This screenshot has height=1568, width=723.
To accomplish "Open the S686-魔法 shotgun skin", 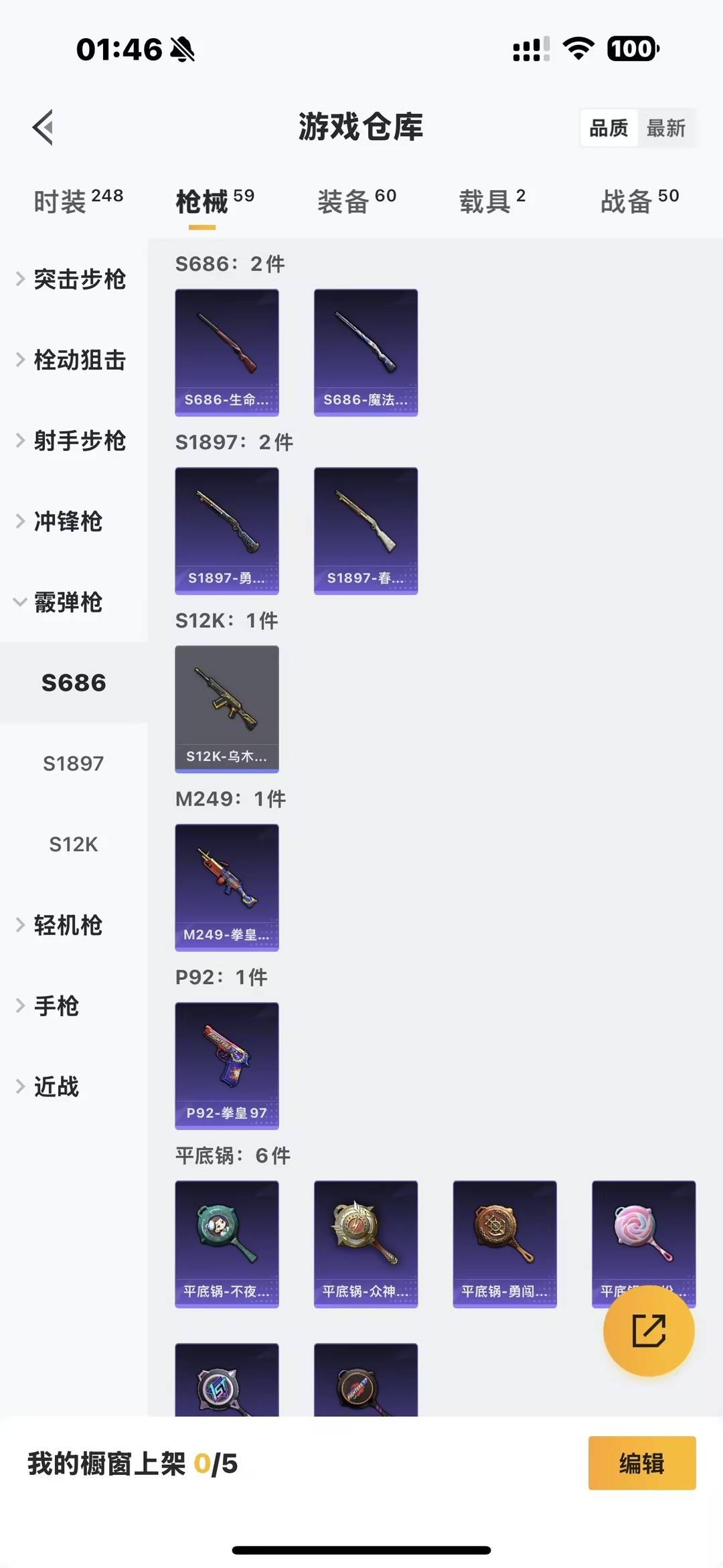I will pos(366,352).
